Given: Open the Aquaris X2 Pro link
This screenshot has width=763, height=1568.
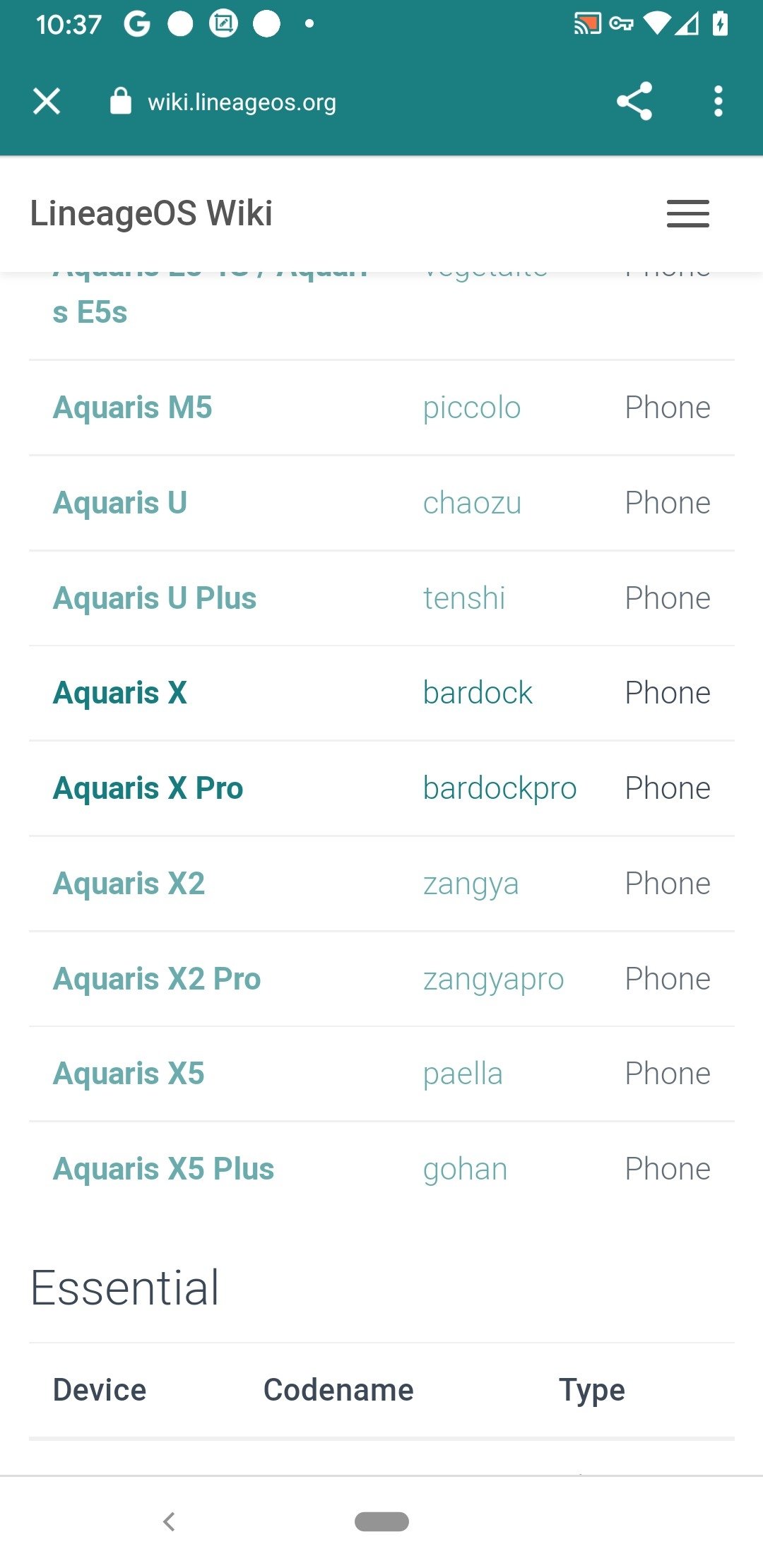Looking at the screenshot, I should [157, 979].
